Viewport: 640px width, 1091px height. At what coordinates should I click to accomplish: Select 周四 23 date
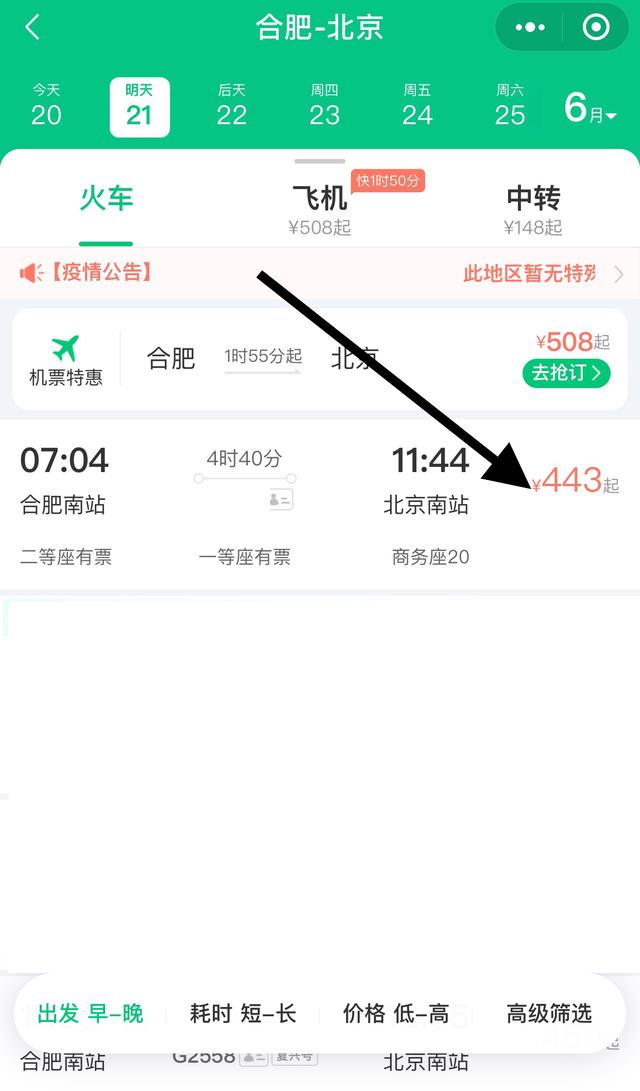324,106
